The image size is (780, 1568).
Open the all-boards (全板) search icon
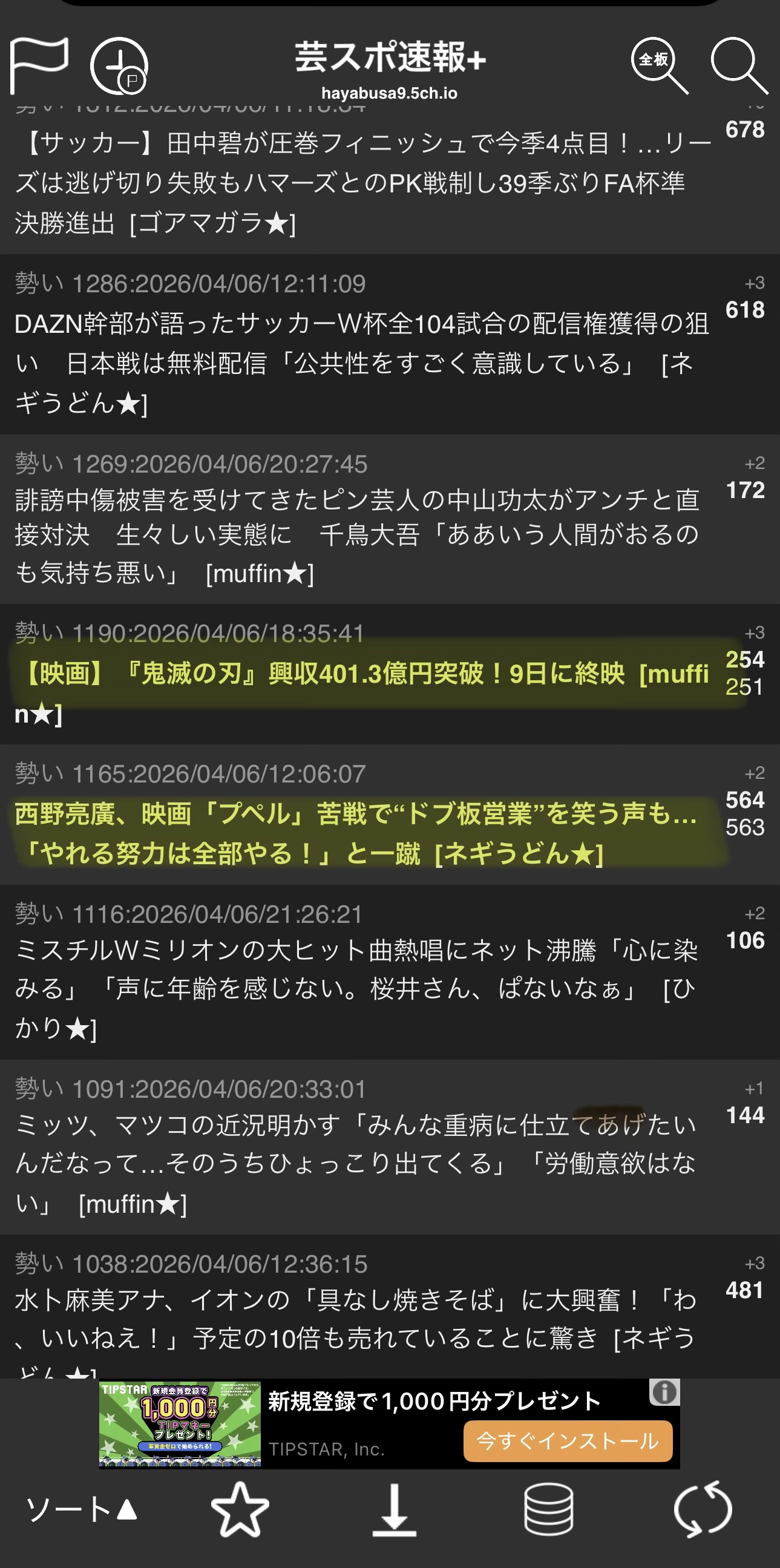click(659, 65)
